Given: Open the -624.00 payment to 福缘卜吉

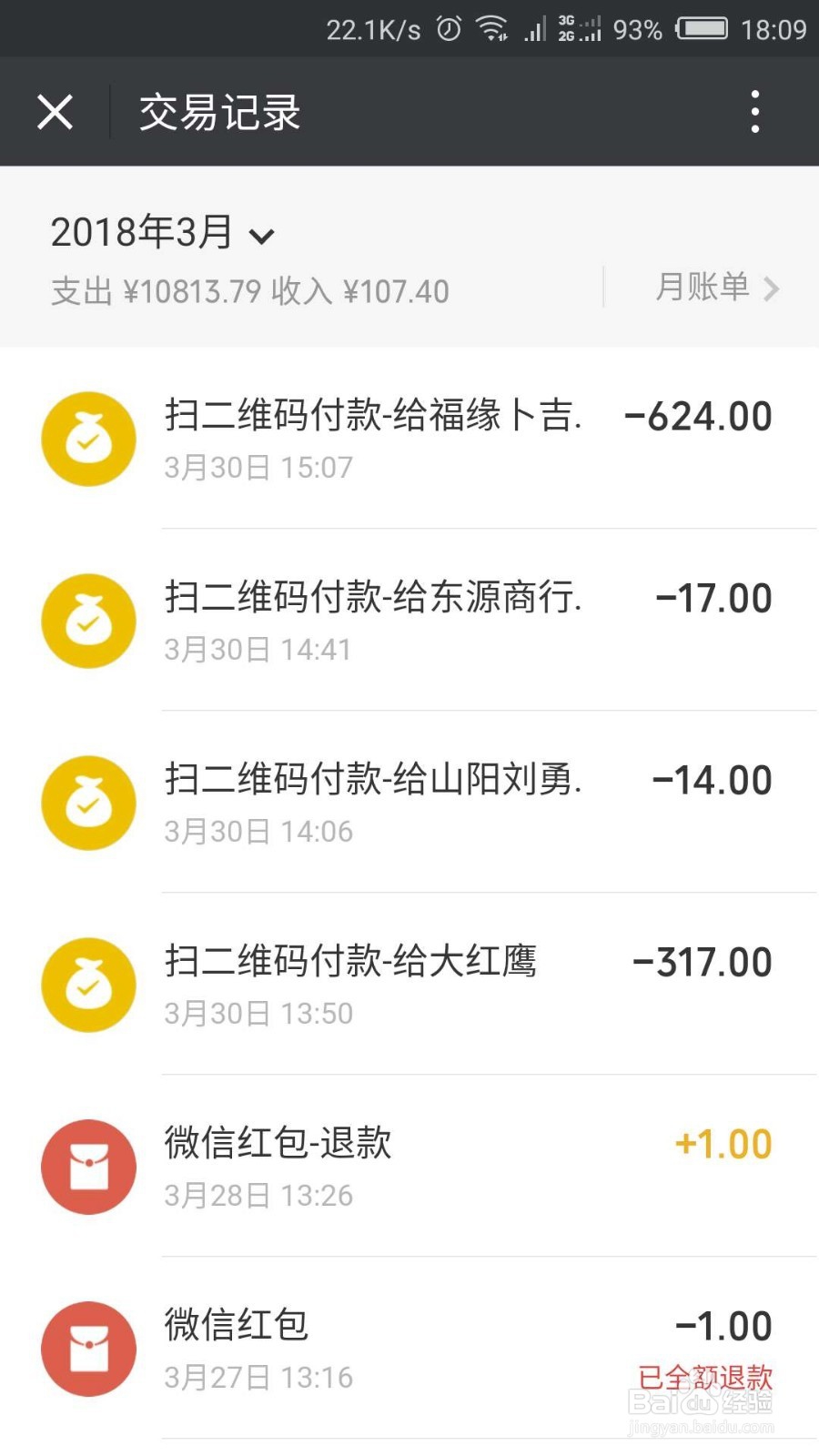Looking at the screenshot, I should [409, 439].
